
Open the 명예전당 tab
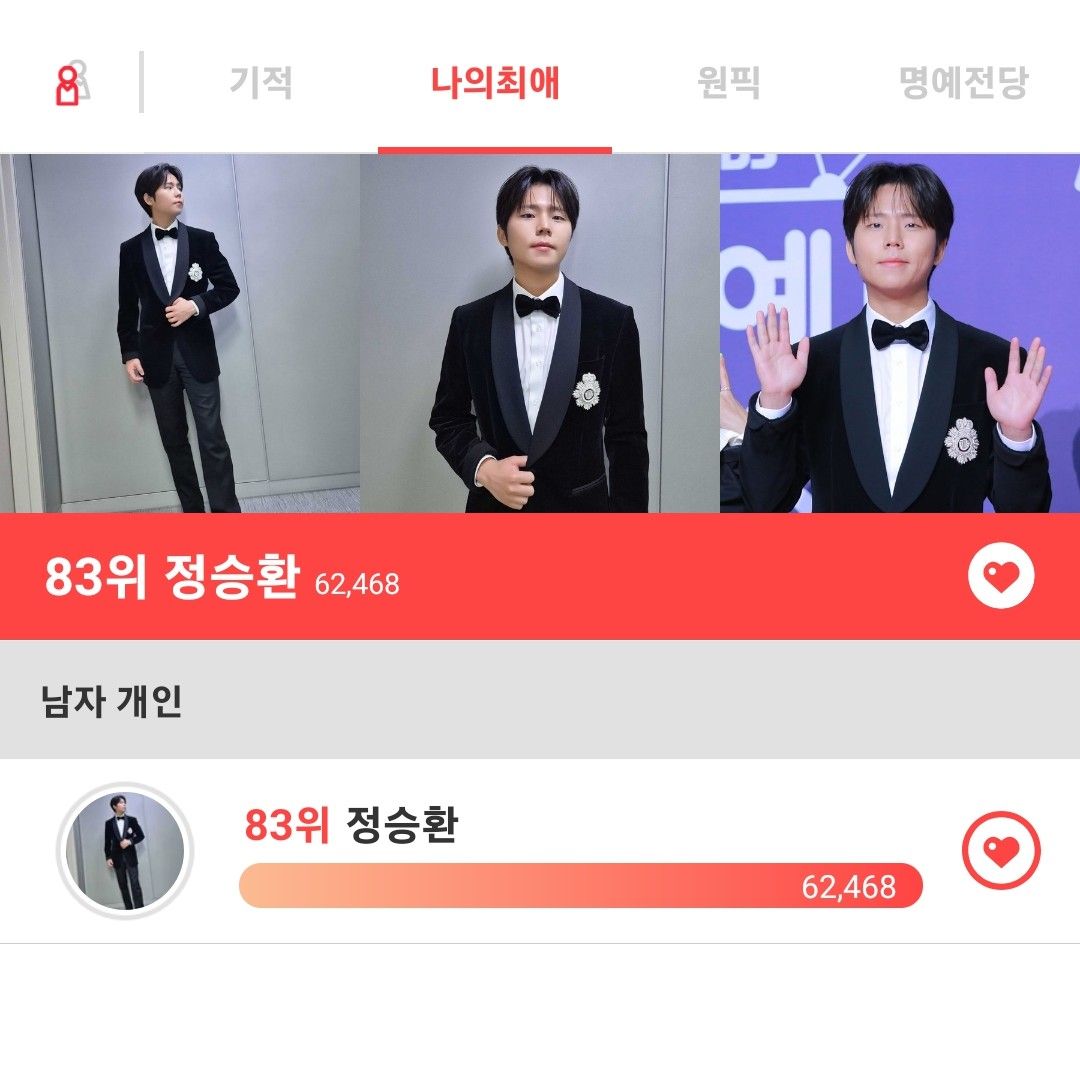coord(964,82)
